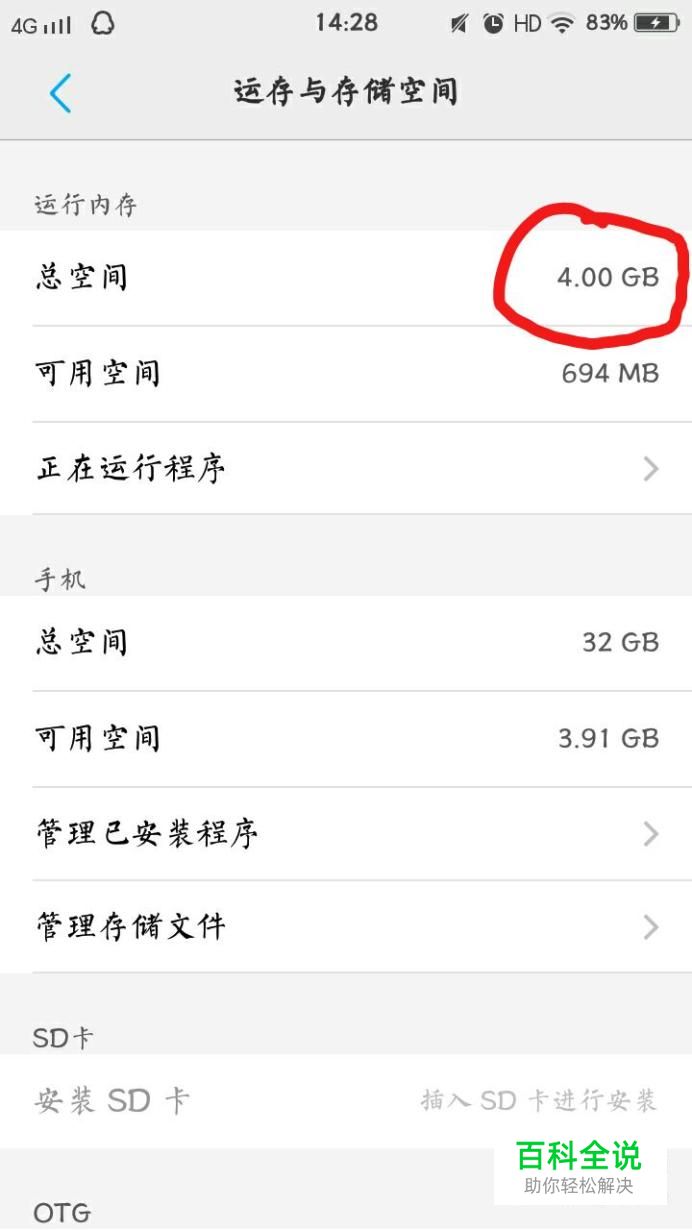The width and height of the screenshot is (692, 1230).
Task: Open 正在运行程序 row
Action: coord(346,468)
